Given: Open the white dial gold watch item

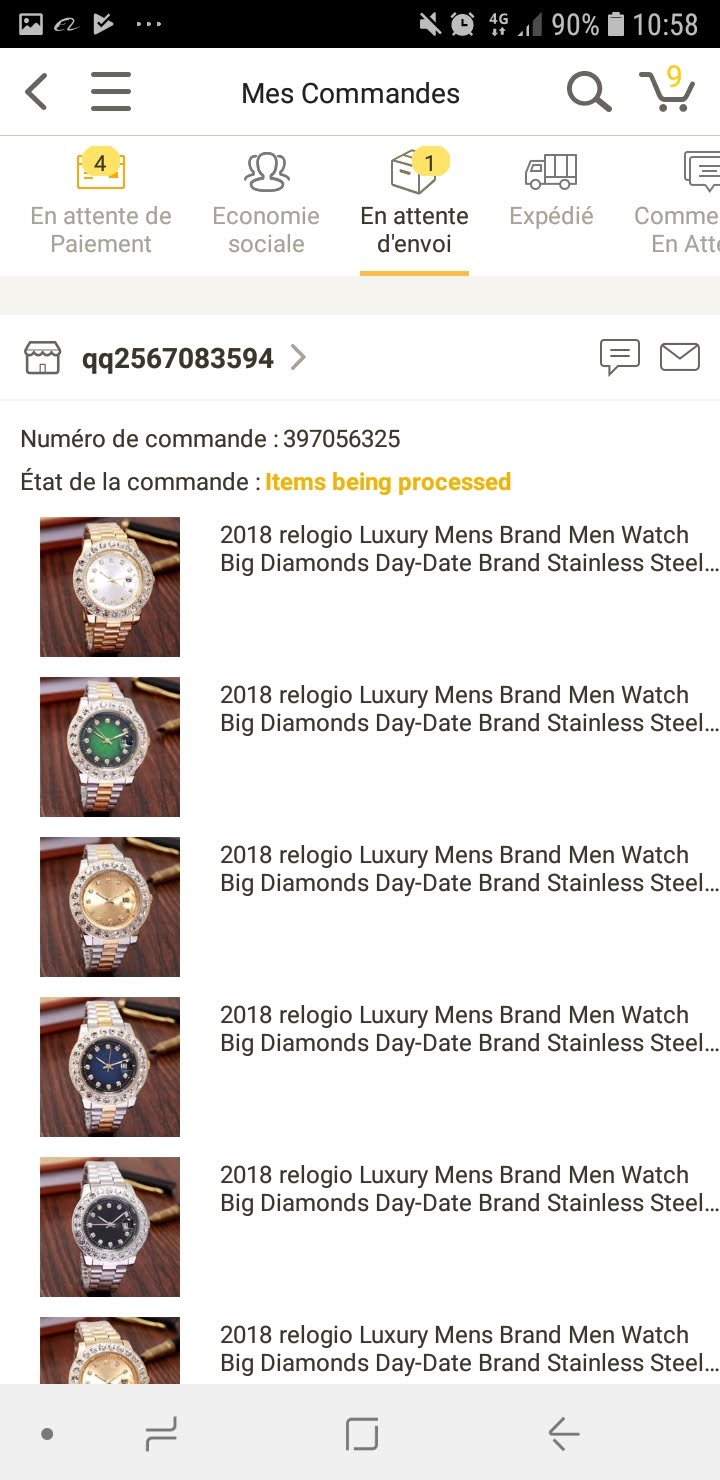Looking at the screenshot, I should coord(110,587).
